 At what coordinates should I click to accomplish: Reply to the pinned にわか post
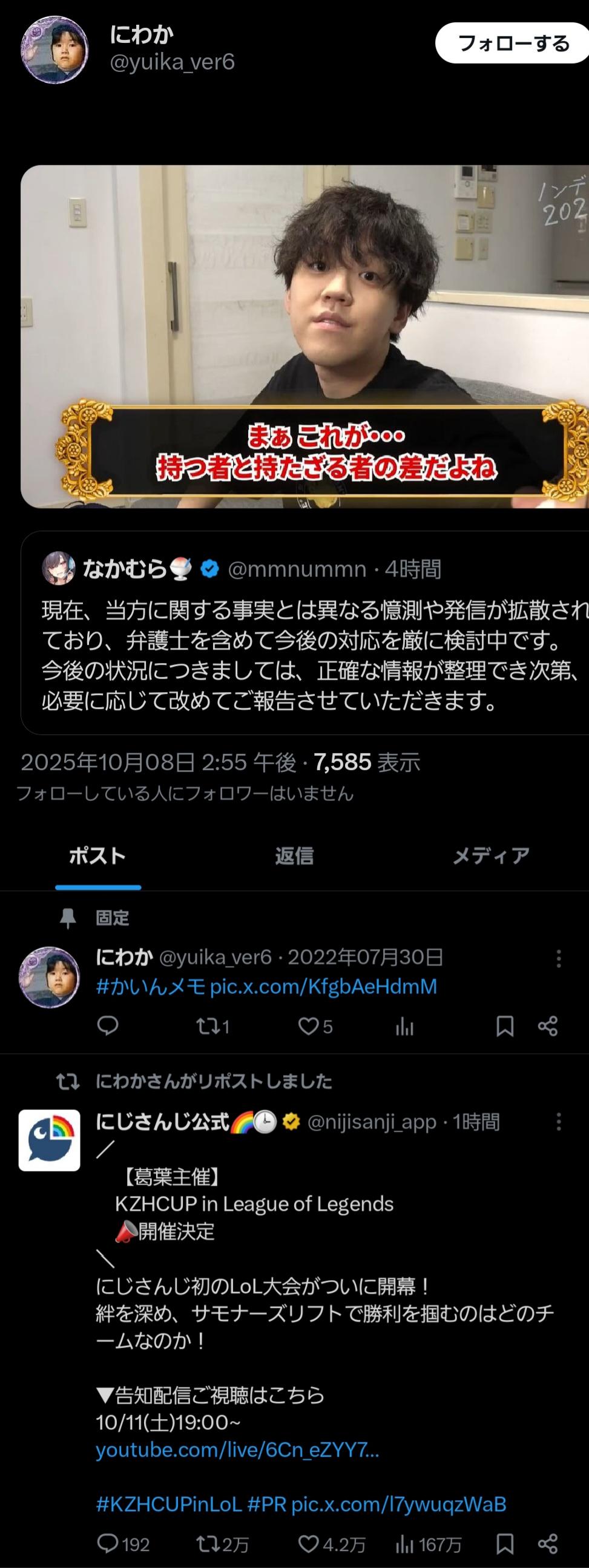coord(108,1026)
